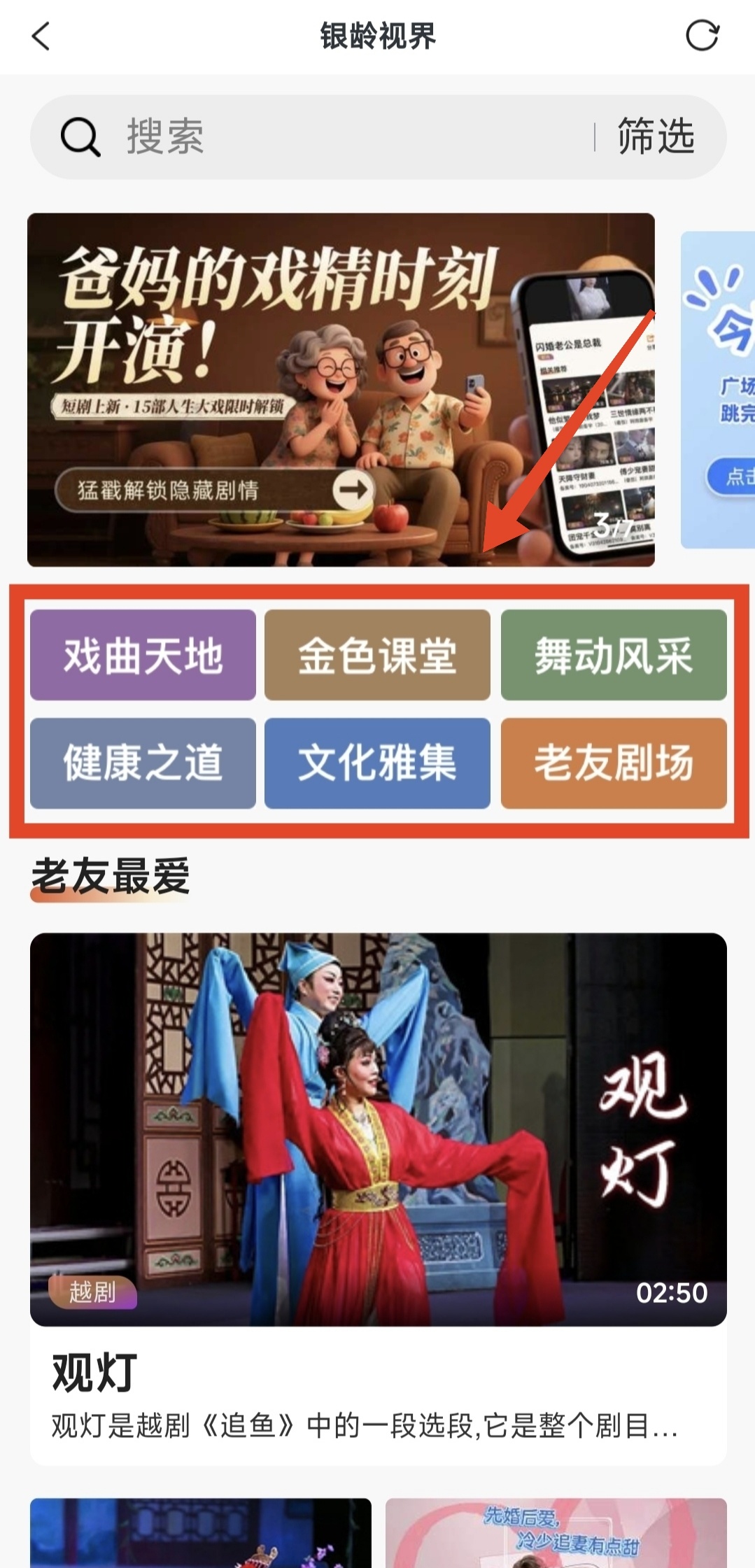The image size is (755, 1568).
Task: Select the 戏曲天地 category
Action: pos(143,656)
